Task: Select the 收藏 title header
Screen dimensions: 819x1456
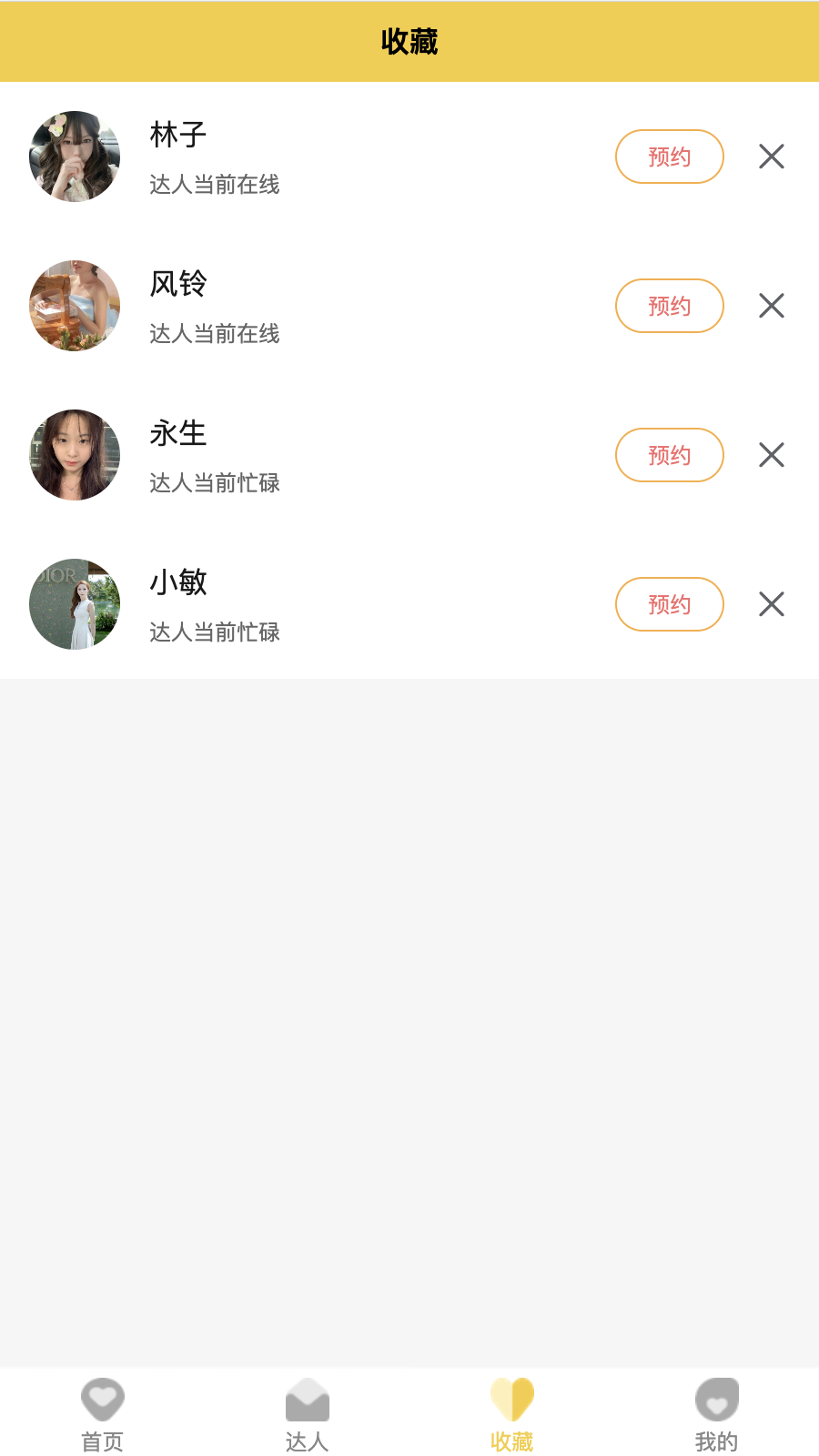Action: pos(409,41)
